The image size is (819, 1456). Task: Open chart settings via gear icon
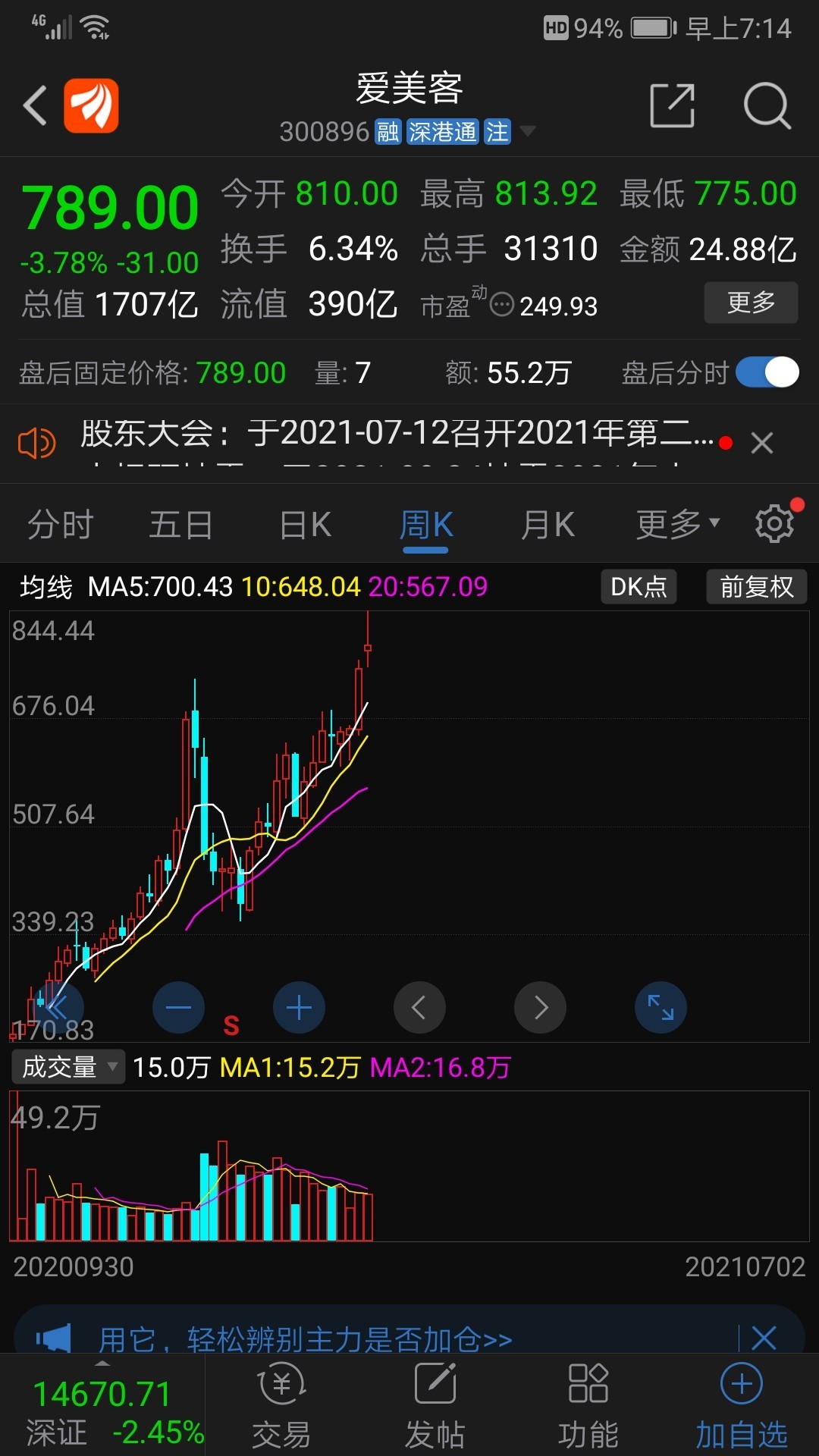[x=774, y=522]
